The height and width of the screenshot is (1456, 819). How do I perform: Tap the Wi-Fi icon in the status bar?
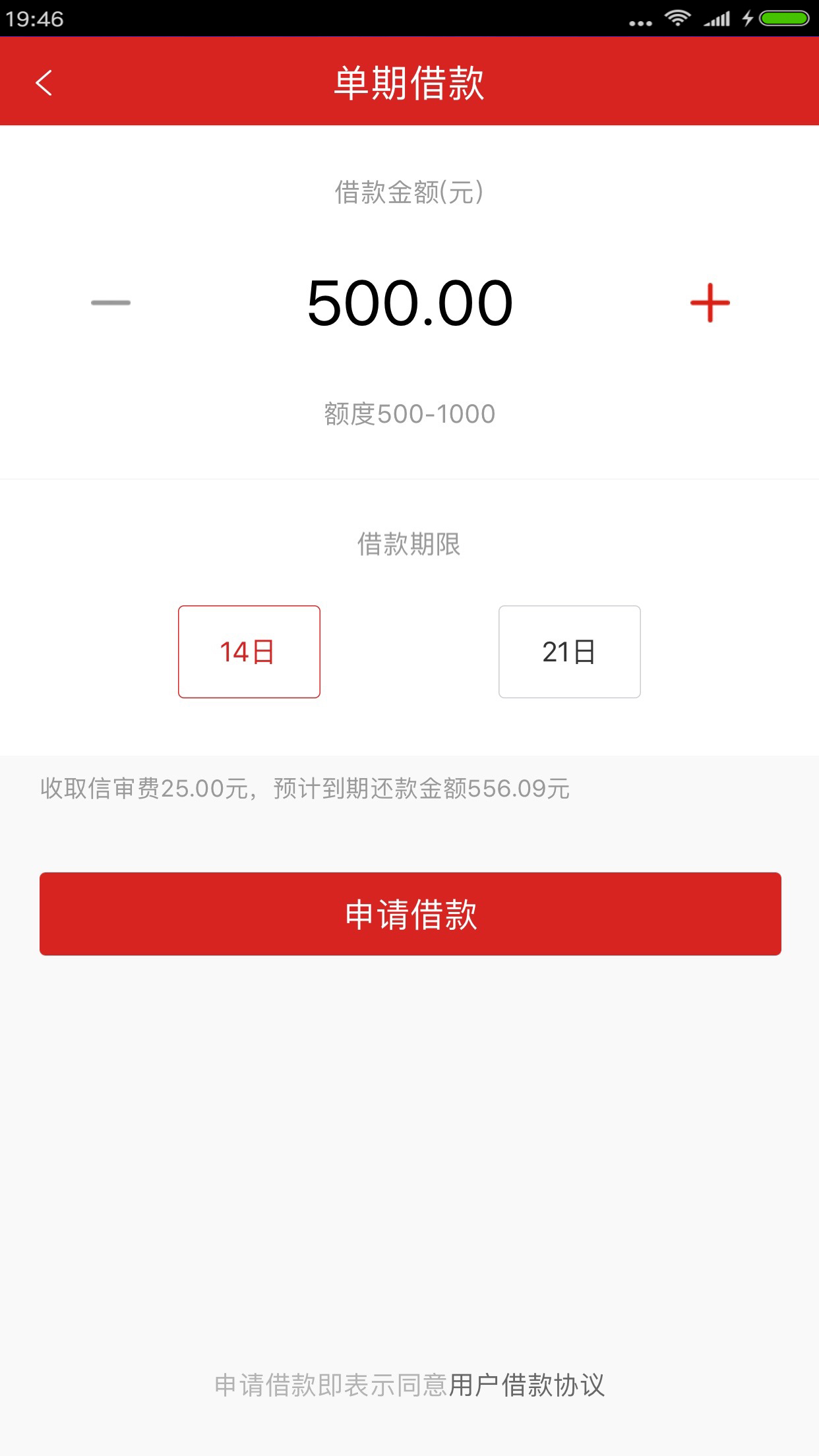679,20
